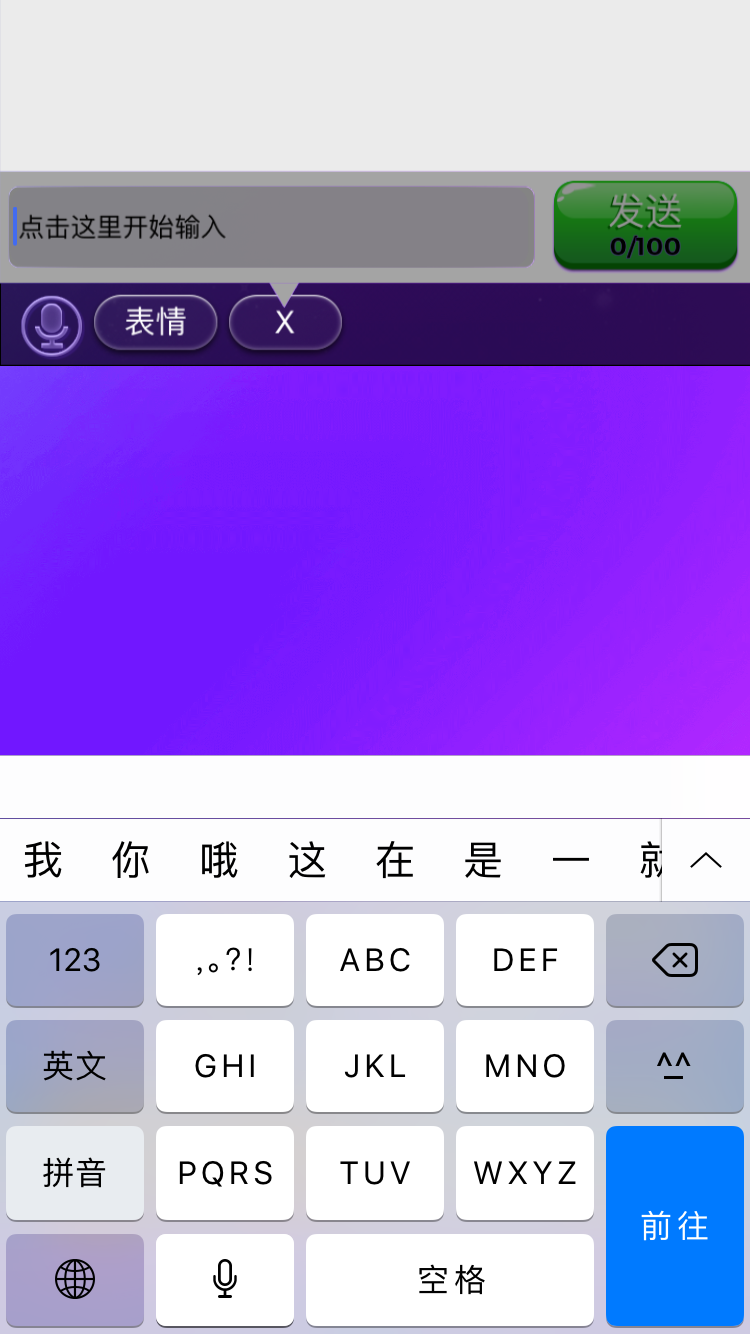Tap the ^_^ emoticon key

675,1066
